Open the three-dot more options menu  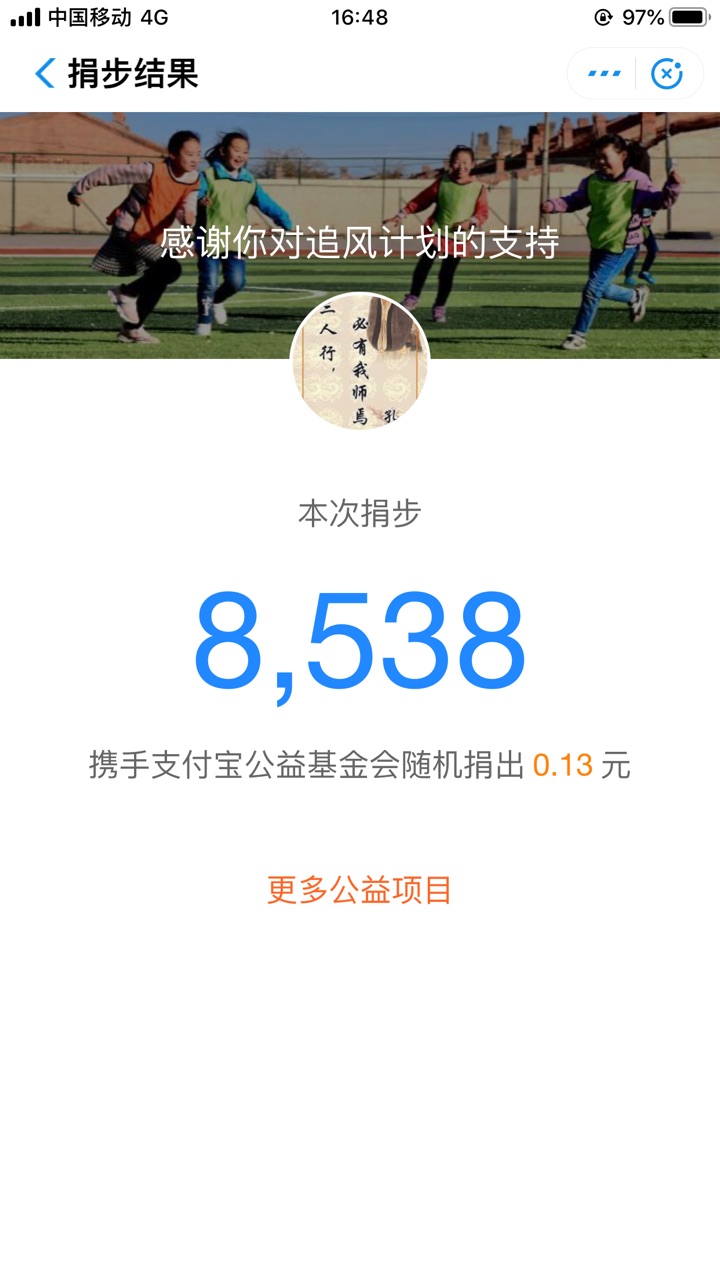pyautogui.click(x=604, y=74)
